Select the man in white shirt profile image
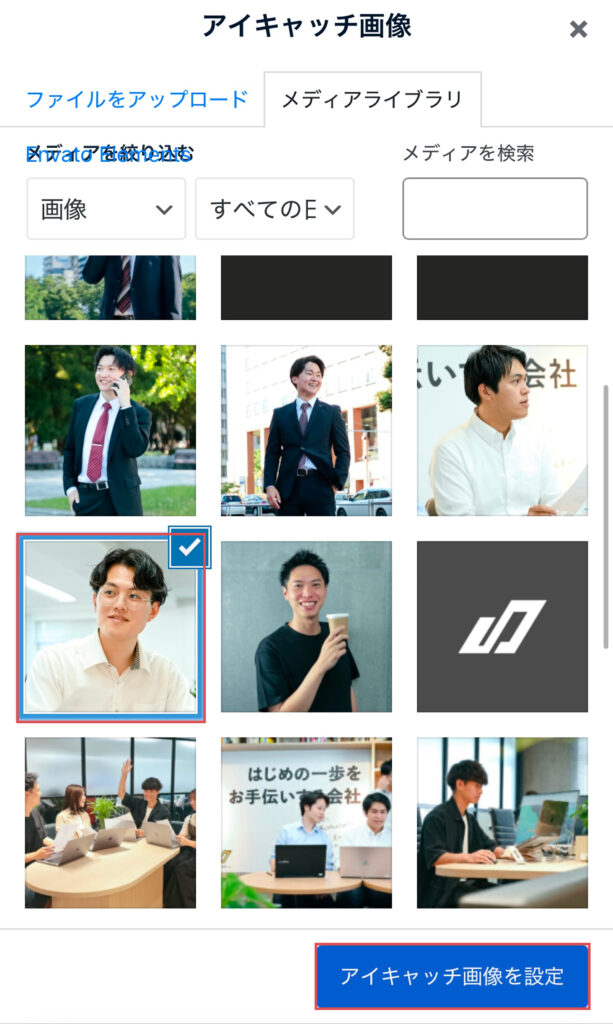The height and width of the screenshot is (1024, 613). (x=502, y=430)
